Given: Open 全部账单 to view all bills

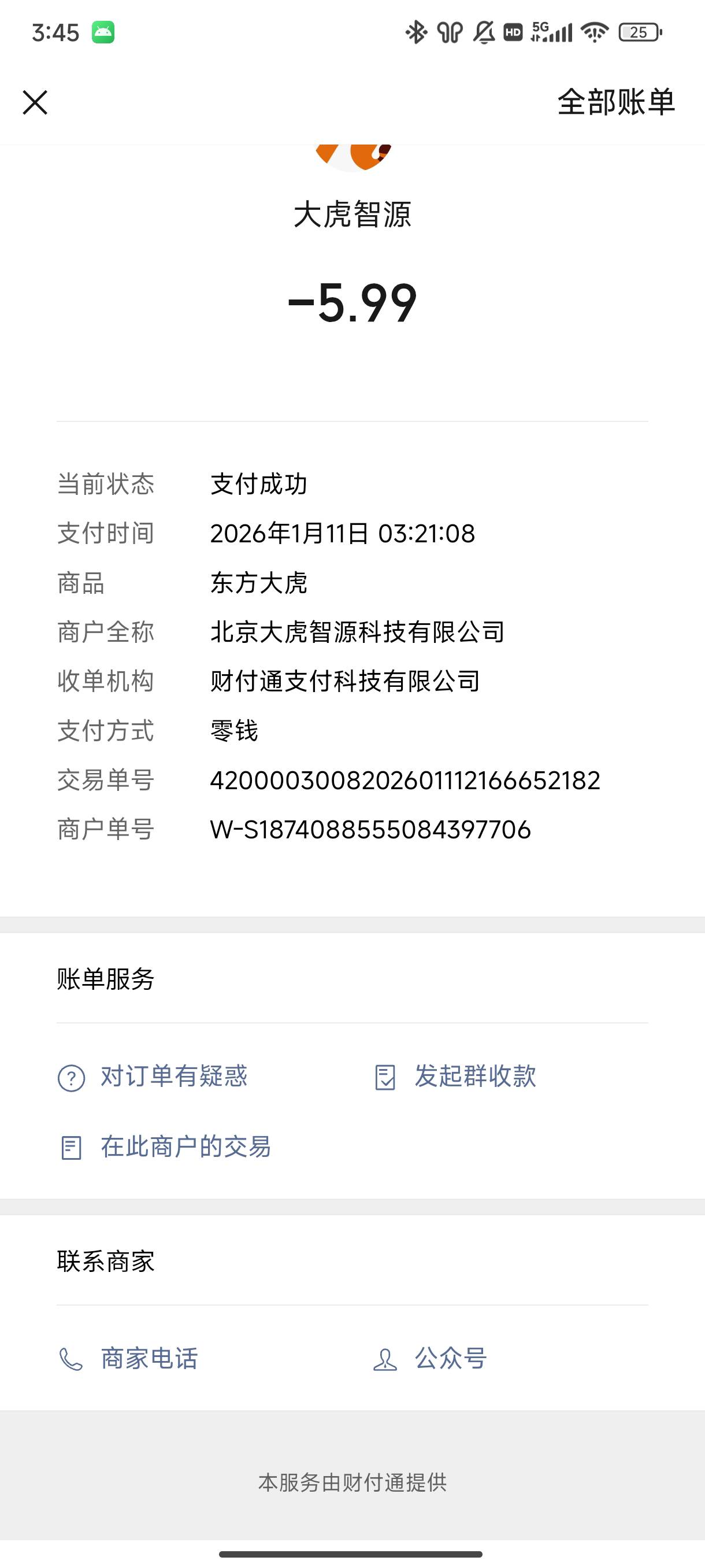Looking at the screenshot, I should click(x=615, y=102).
